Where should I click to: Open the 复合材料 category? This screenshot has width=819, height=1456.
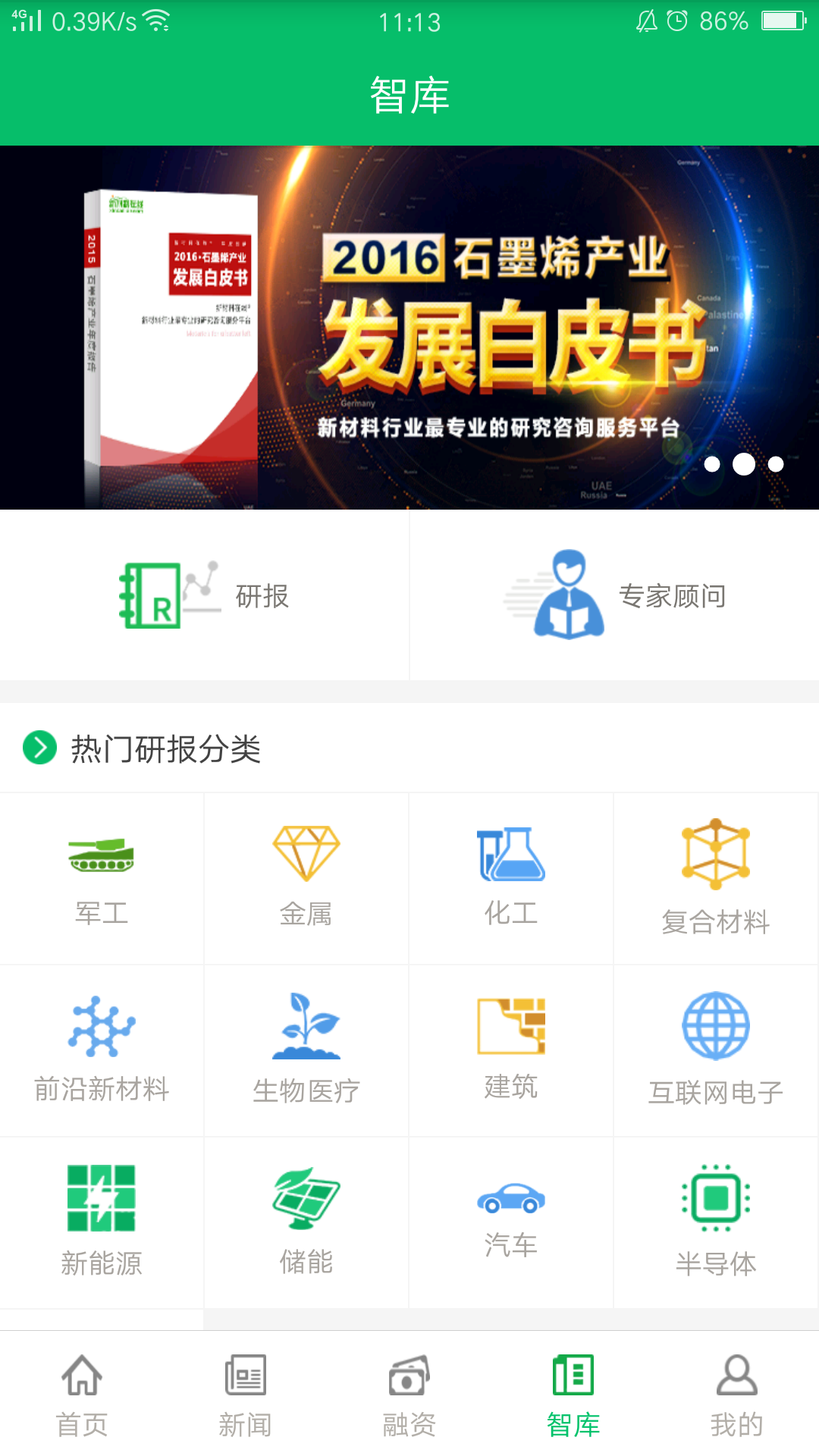[x=716, y=880]
